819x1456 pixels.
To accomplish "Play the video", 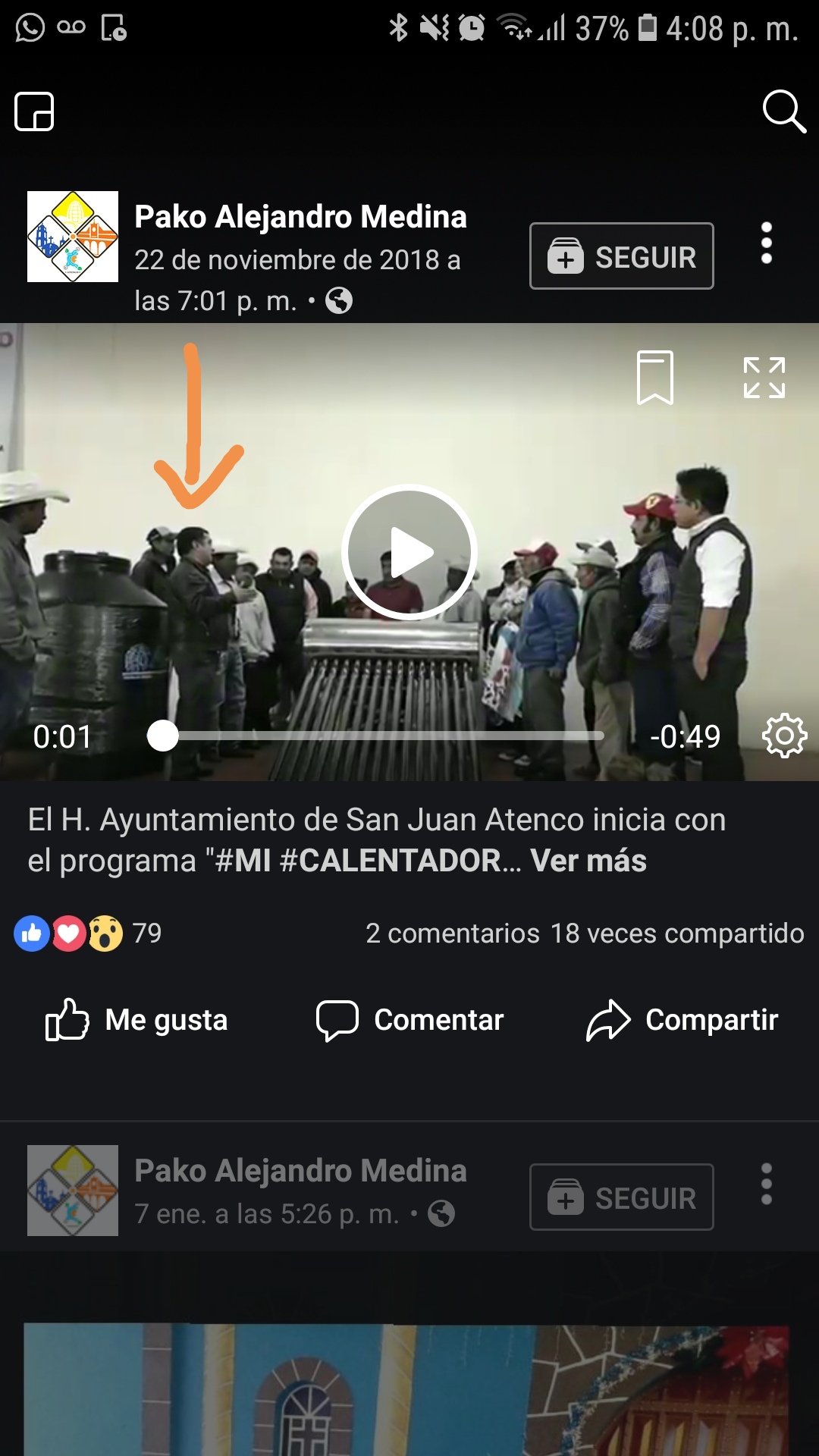I will tap(409, 552).
